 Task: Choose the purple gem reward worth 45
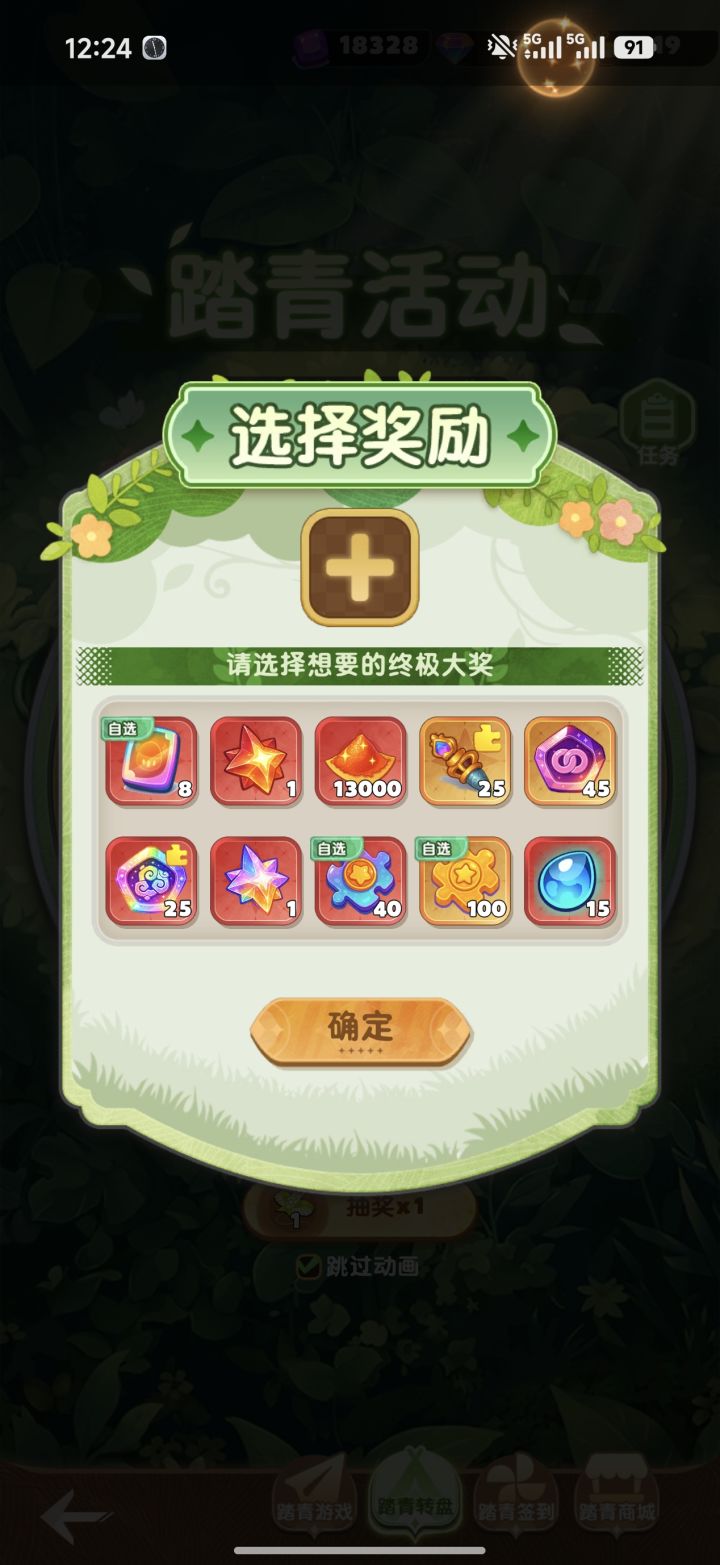571,762
